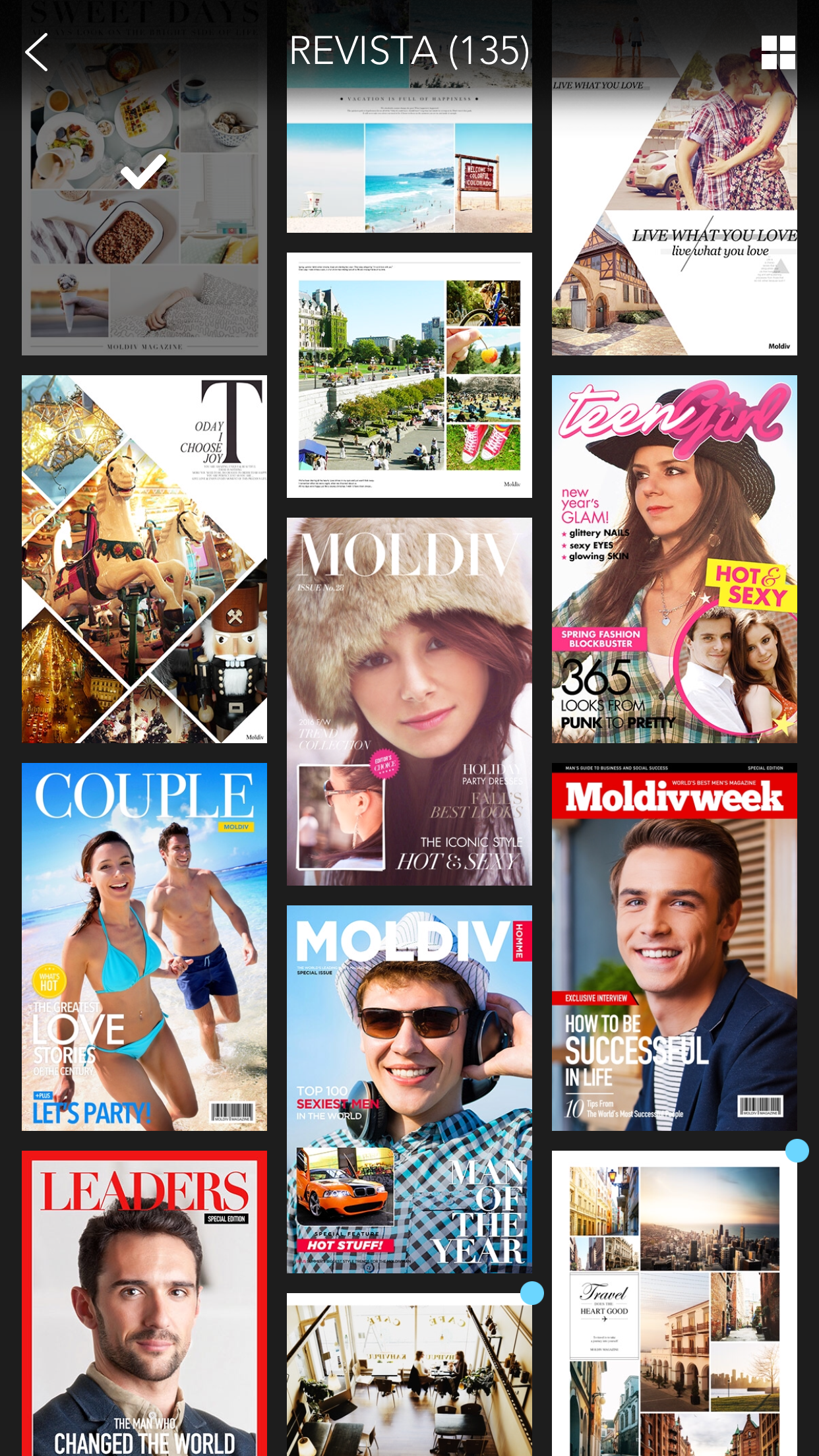
Task: Go back using the top-left arrow
Action: 38,52
